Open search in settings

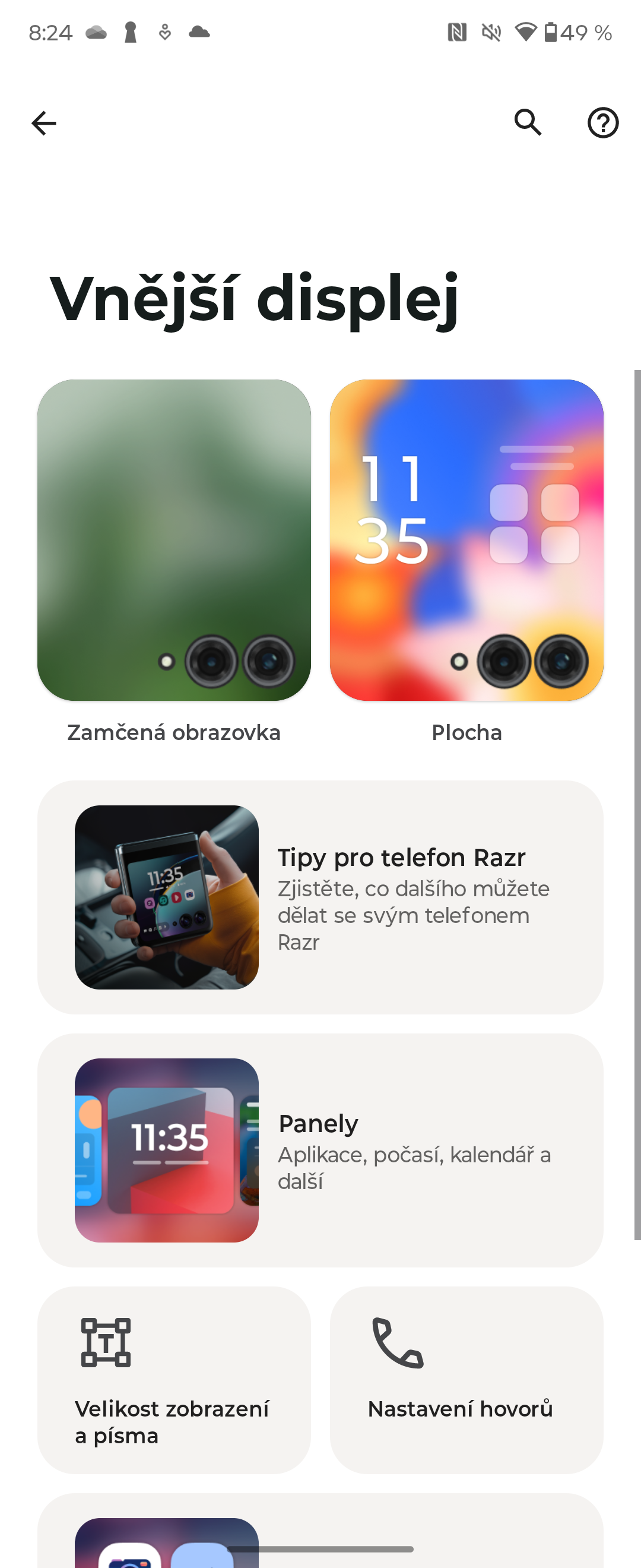528,123
